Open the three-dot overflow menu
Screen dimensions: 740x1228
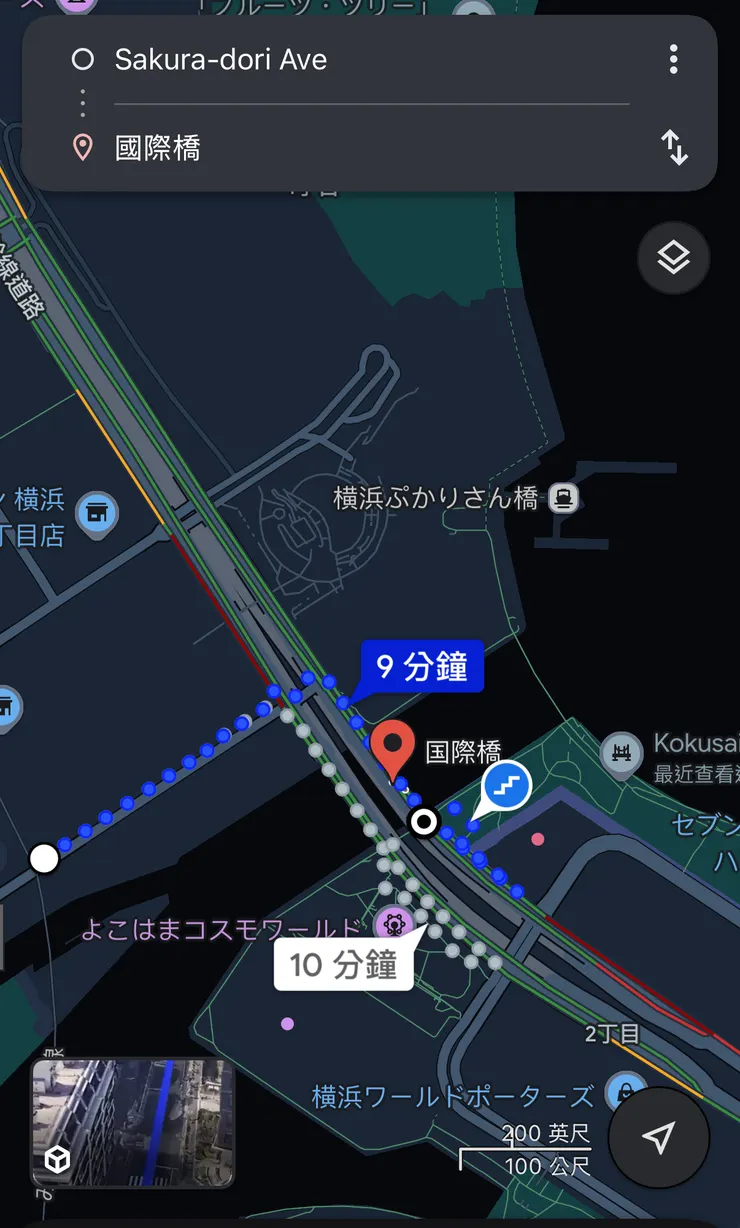coord(673,60)
